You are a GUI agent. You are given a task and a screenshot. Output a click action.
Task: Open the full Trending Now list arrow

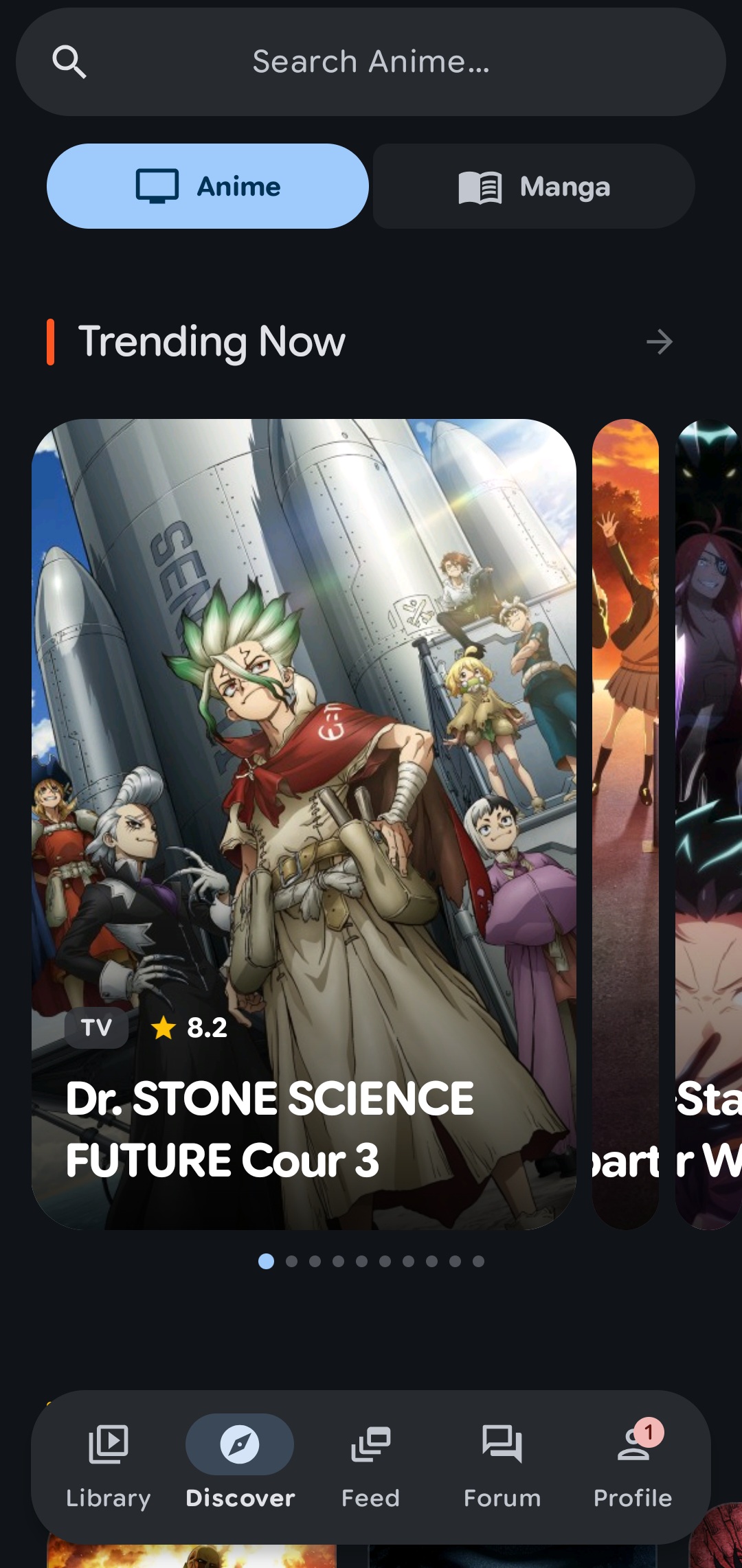coord(660,341)
